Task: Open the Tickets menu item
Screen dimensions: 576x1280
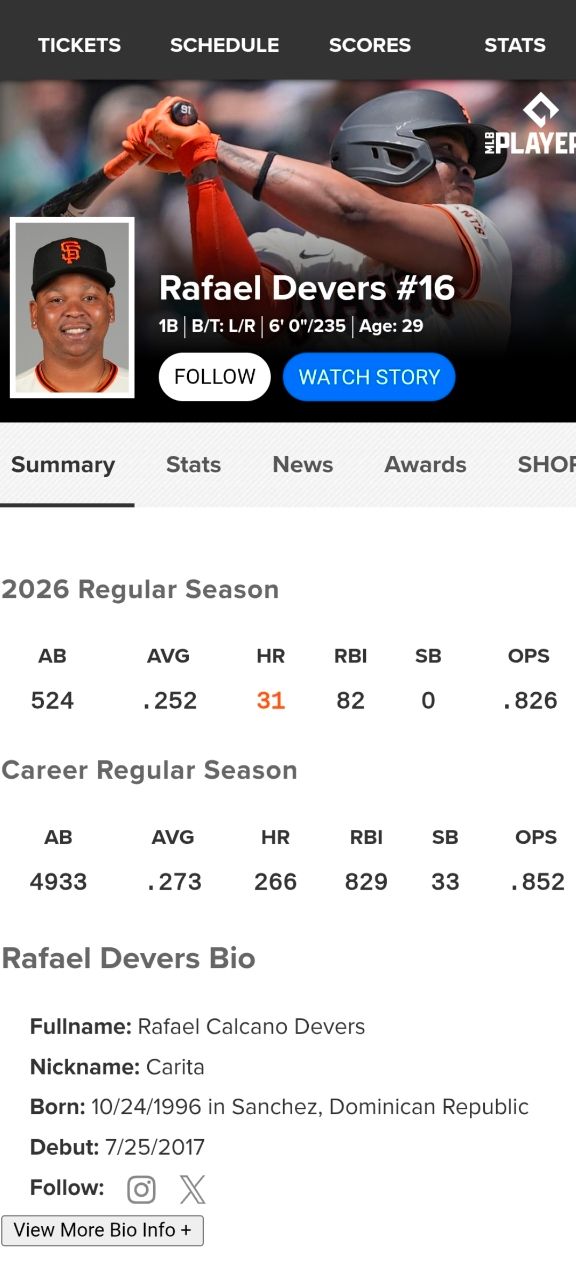Action: [79, 45]
